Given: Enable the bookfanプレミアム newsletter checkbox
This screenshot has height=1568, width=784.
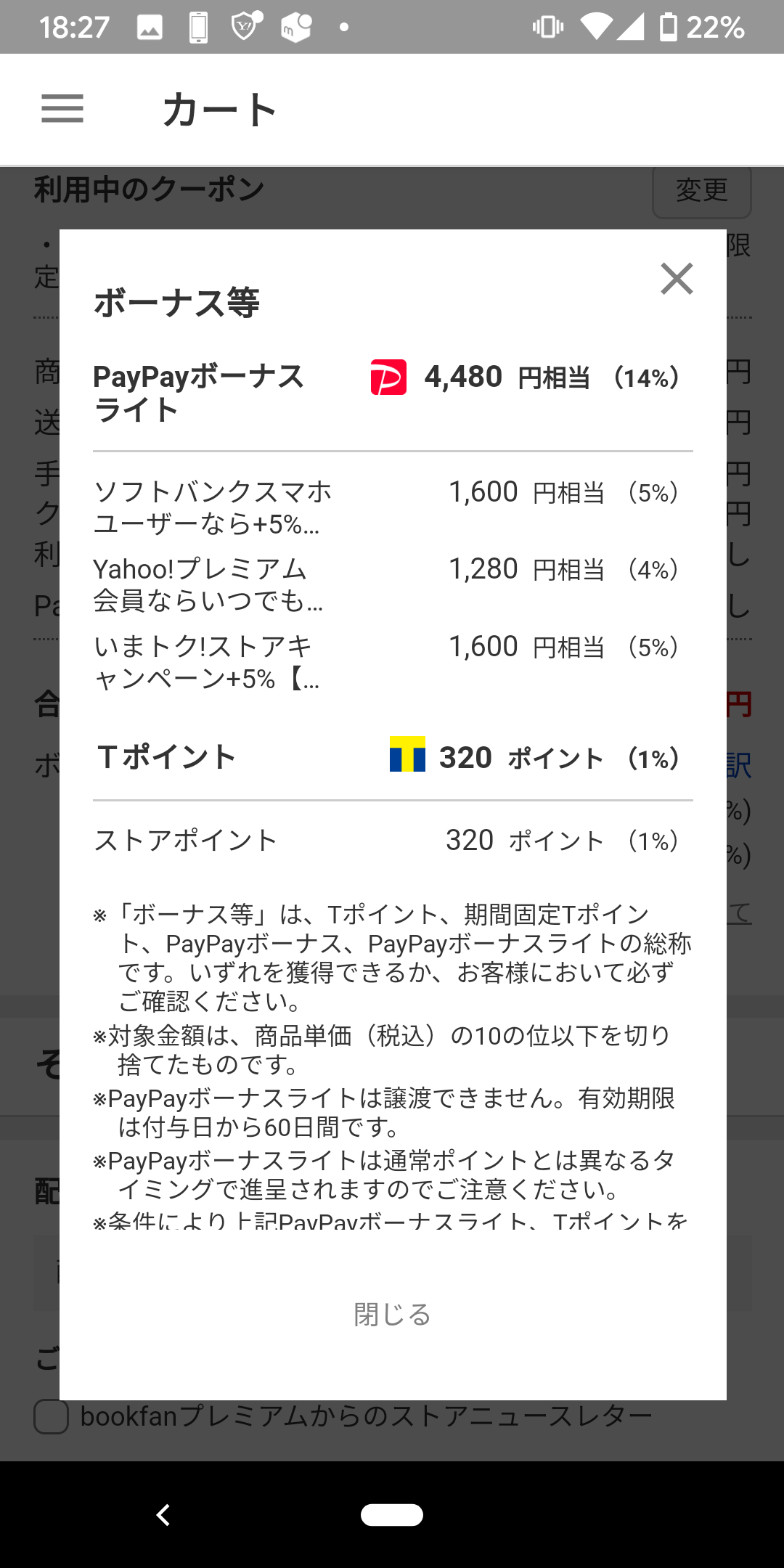Looking at the screenshot, I should pyautogui.click(x=50, y=1415).
